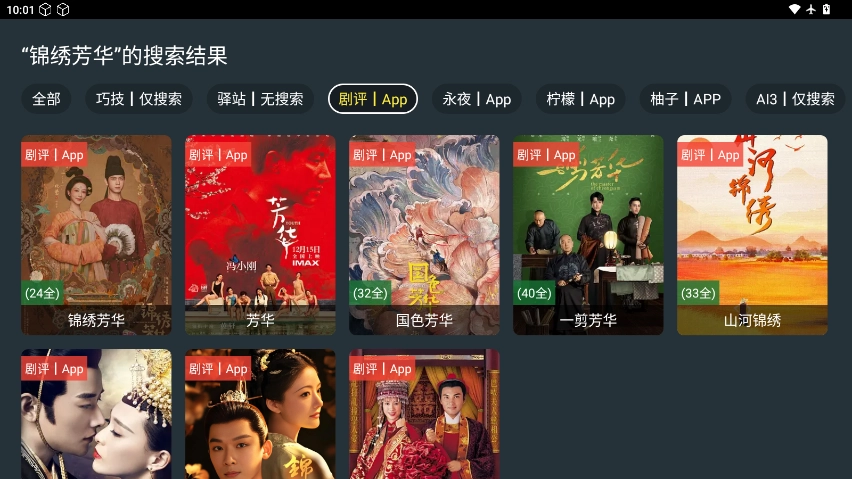Switch to 柚子 | APP source
Image resolution: width=852 pixels, height=479 pixels.
tap(685, 99)
